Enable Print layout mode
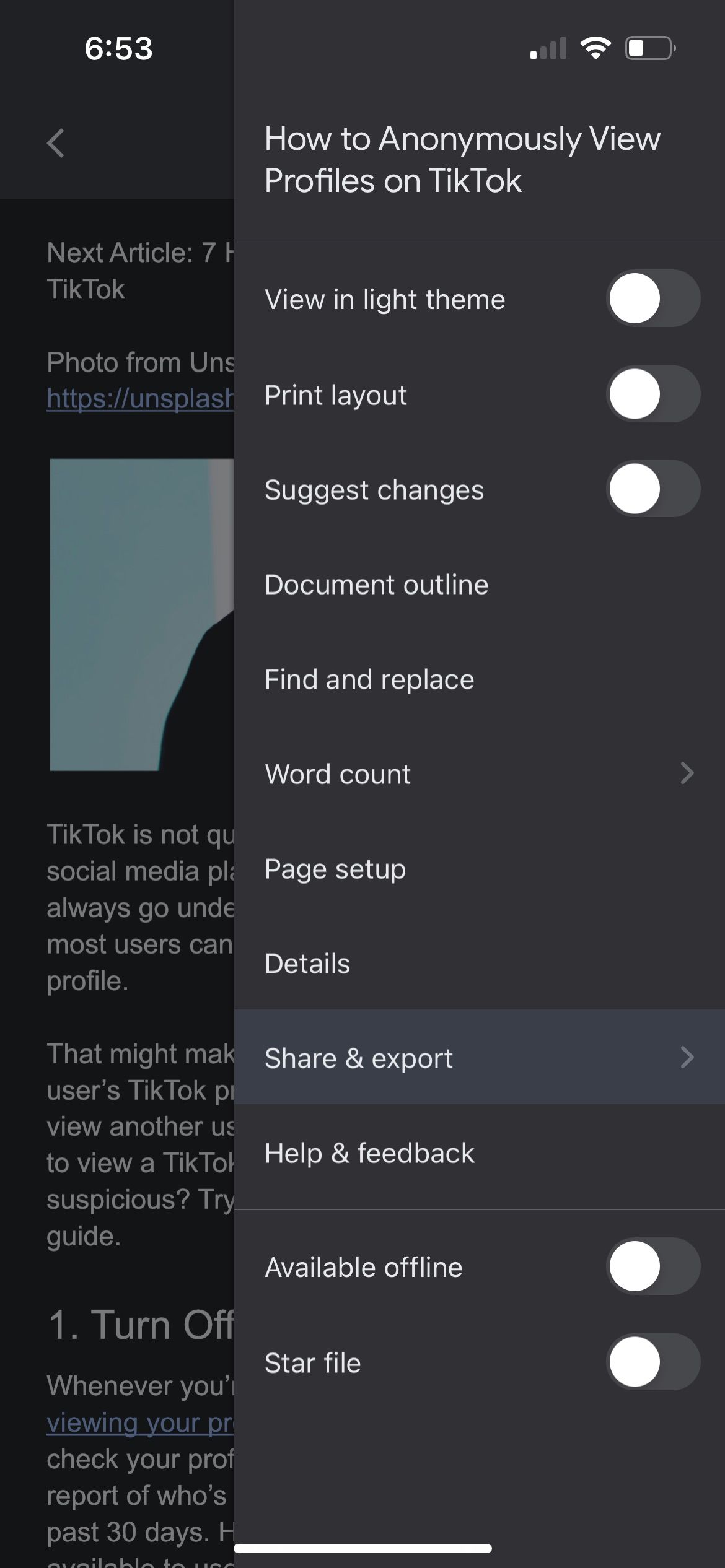This screenshot has height=1568, width=725. coord(654,394)
